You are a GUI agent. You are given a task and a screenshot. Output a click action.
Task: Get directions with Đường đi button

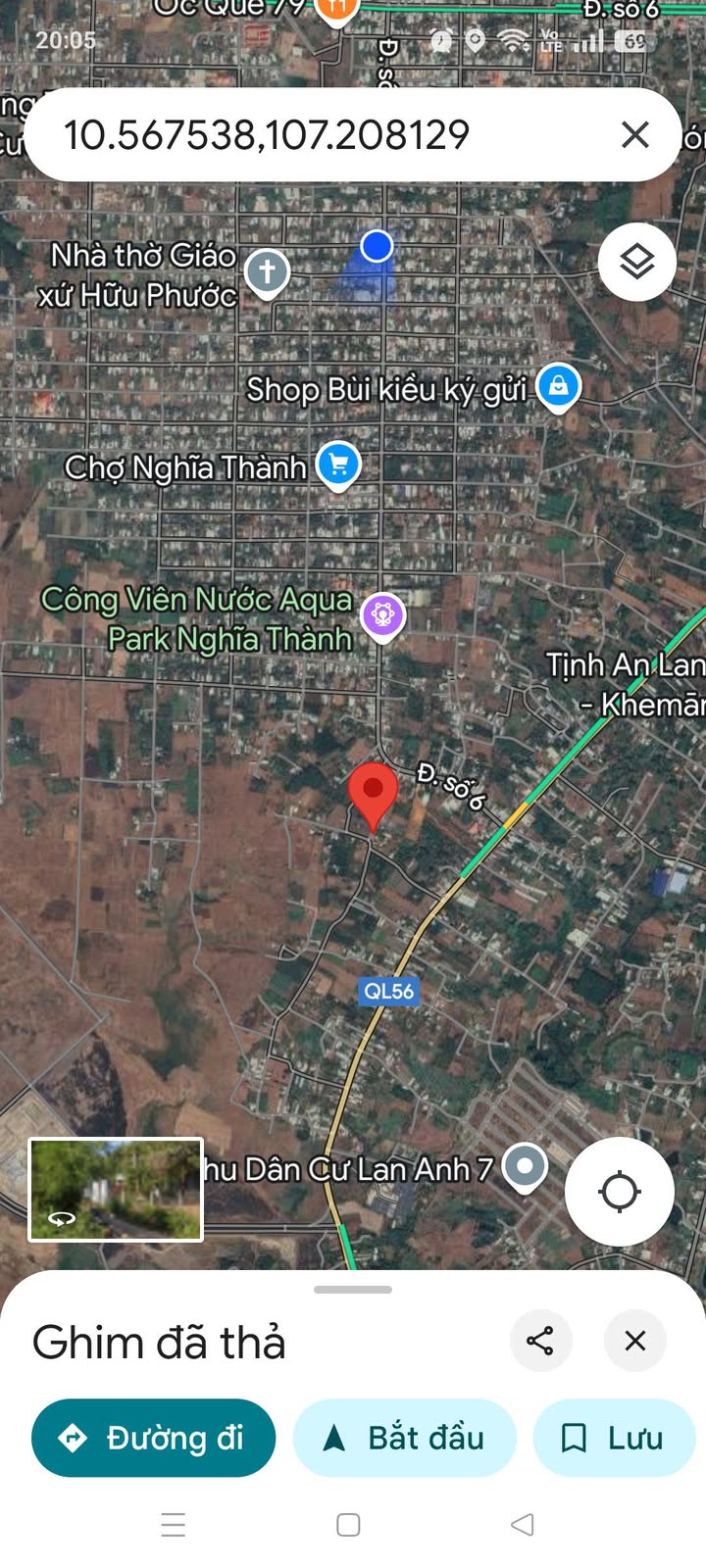pyautogui.click(x=153, y=1438)
